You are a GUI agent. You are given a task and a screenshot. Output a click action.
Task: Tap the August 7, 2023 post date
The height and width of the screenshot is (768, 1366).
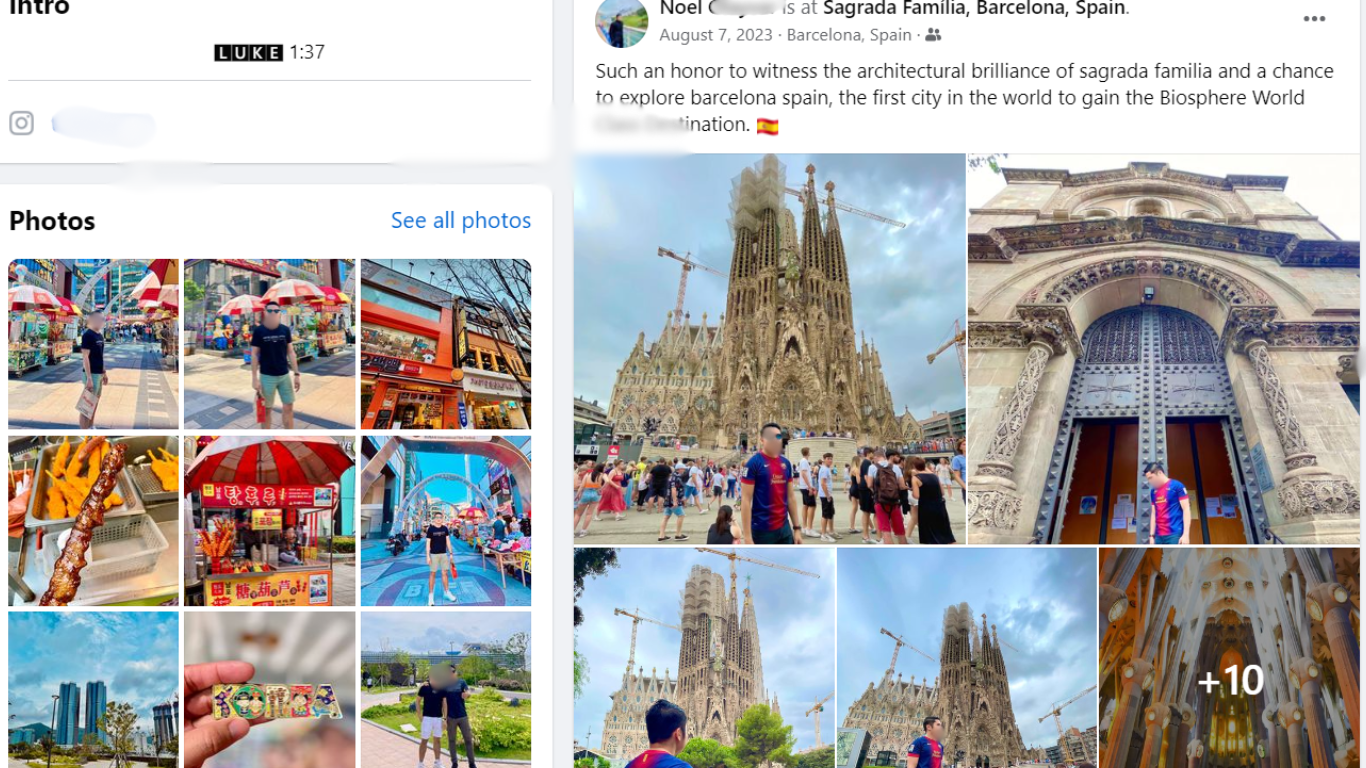716,35
